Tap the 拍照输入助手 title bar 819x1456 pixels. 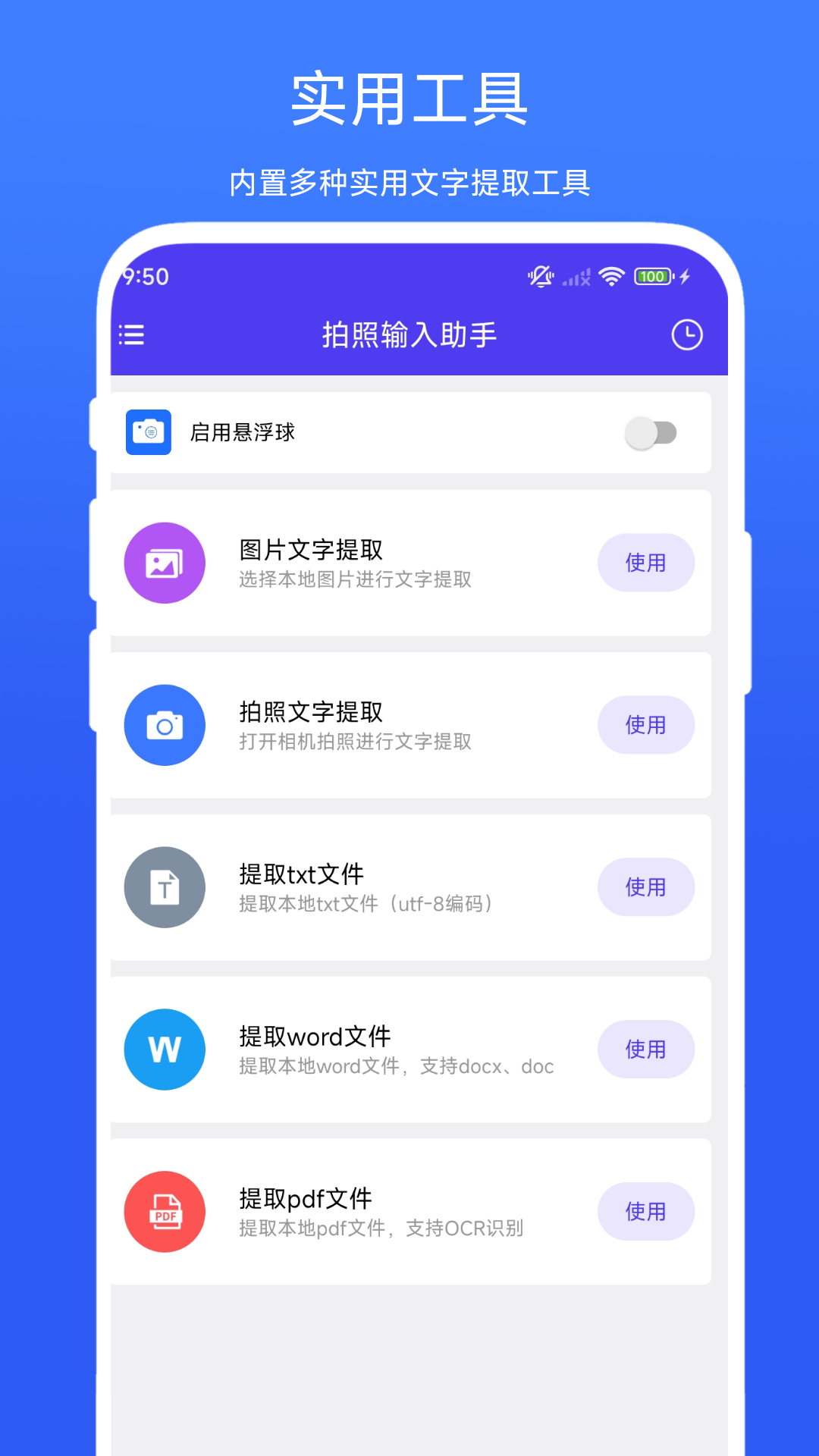click(409, 333)
